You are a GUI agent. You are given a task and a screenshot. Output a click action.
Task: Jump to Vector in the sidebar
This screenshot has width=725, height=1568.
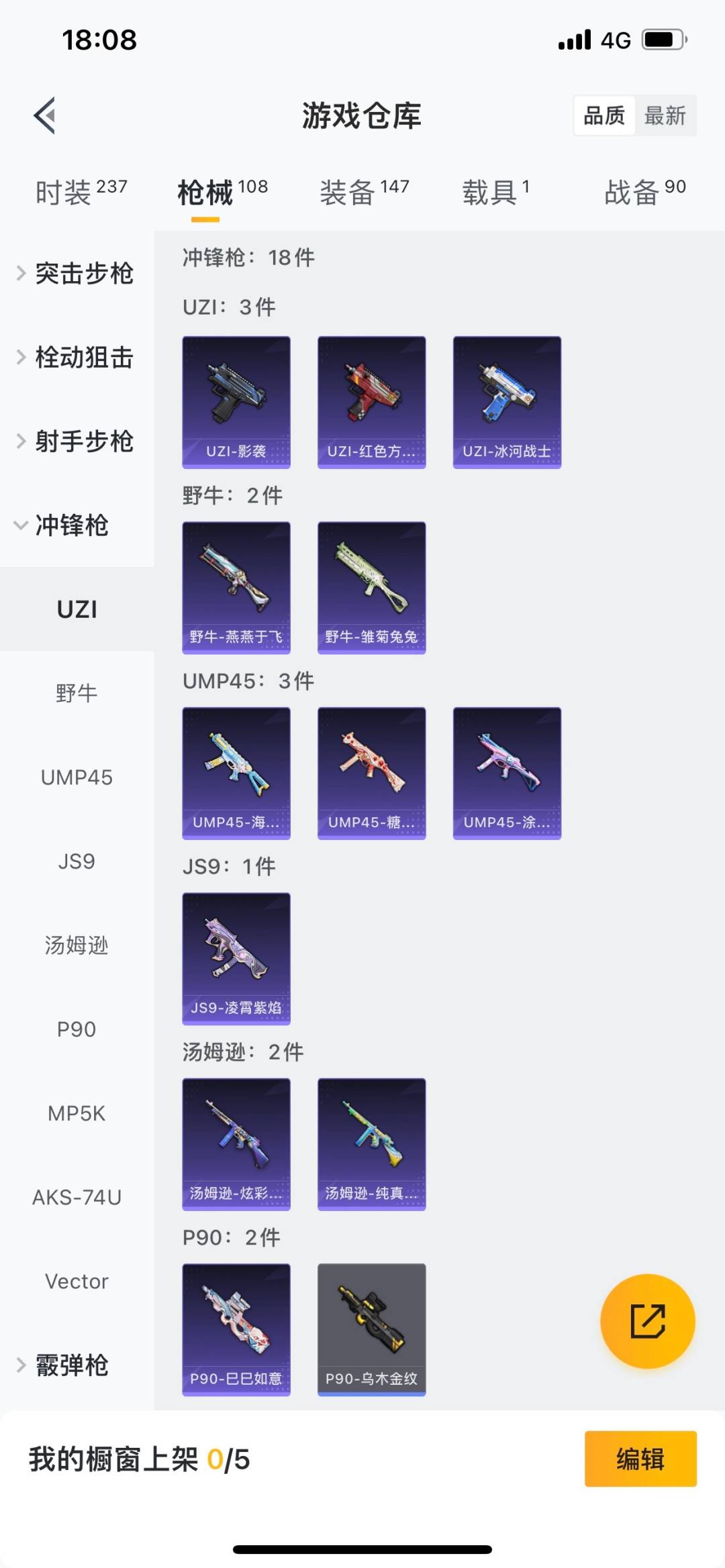point(77,1282)
